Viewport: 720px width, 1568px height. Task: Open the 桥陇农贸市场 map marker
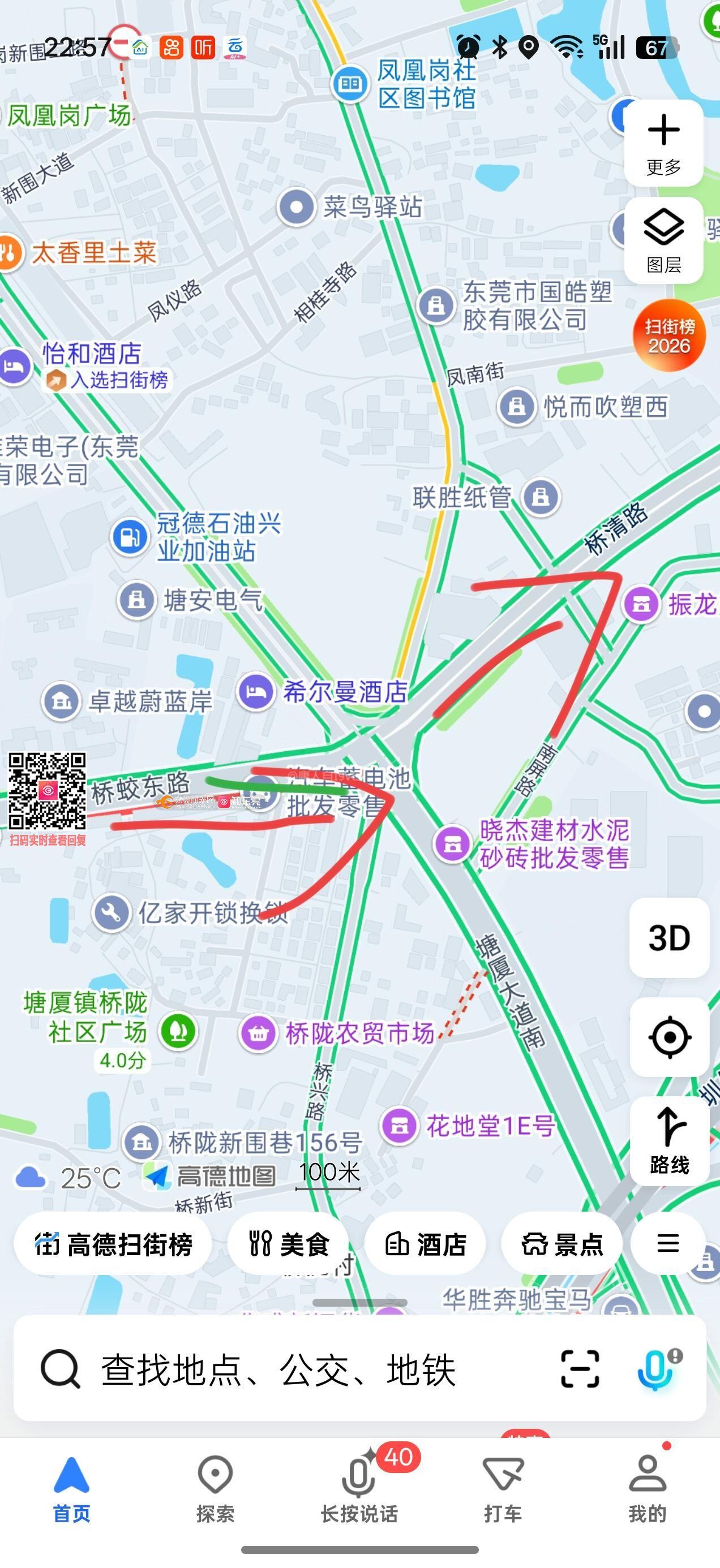pos(258,1033)
